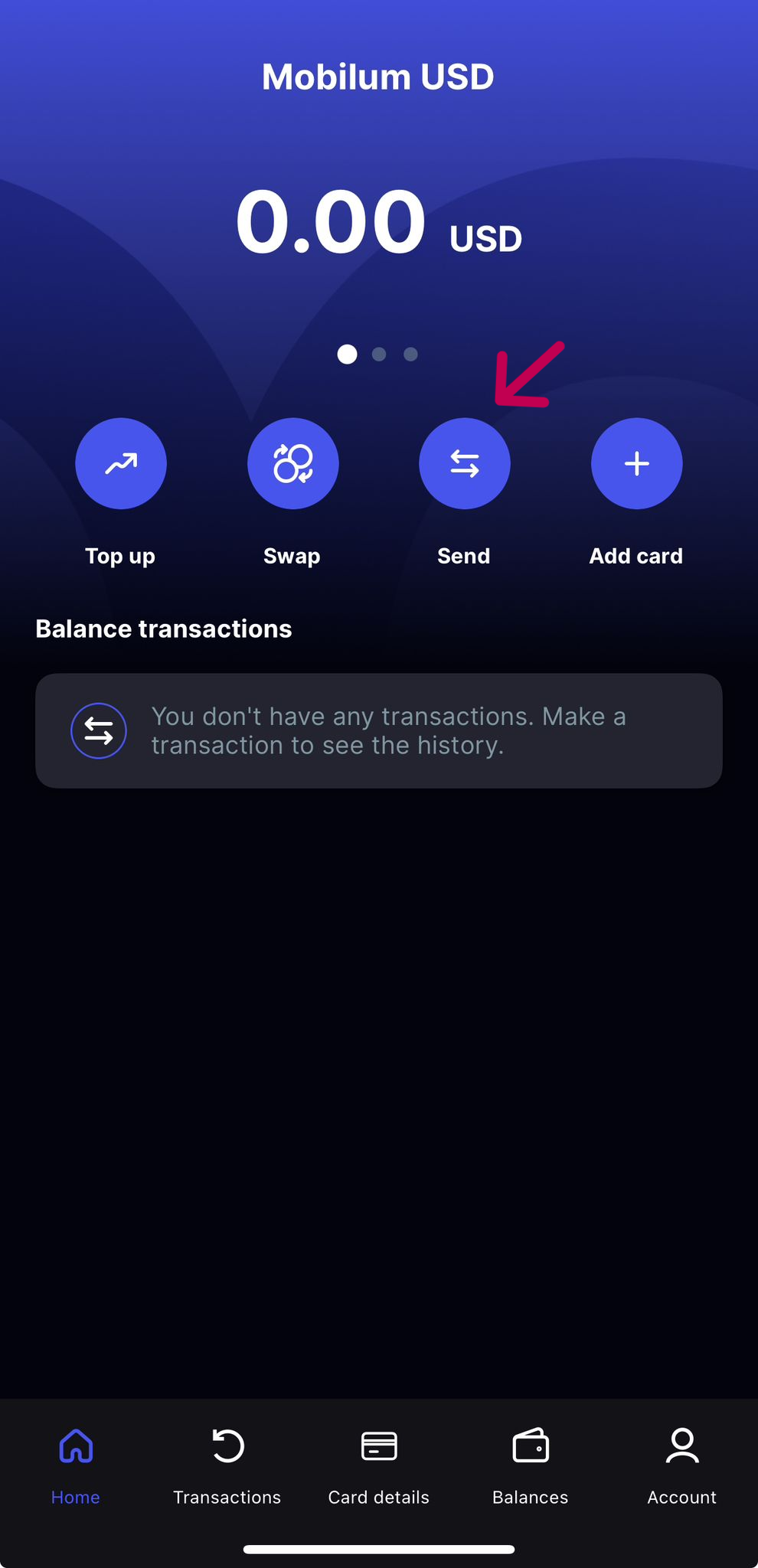Screen dimensions: 758x1568
Task: Open the Account tab
Action: (x=681, y=1465)
